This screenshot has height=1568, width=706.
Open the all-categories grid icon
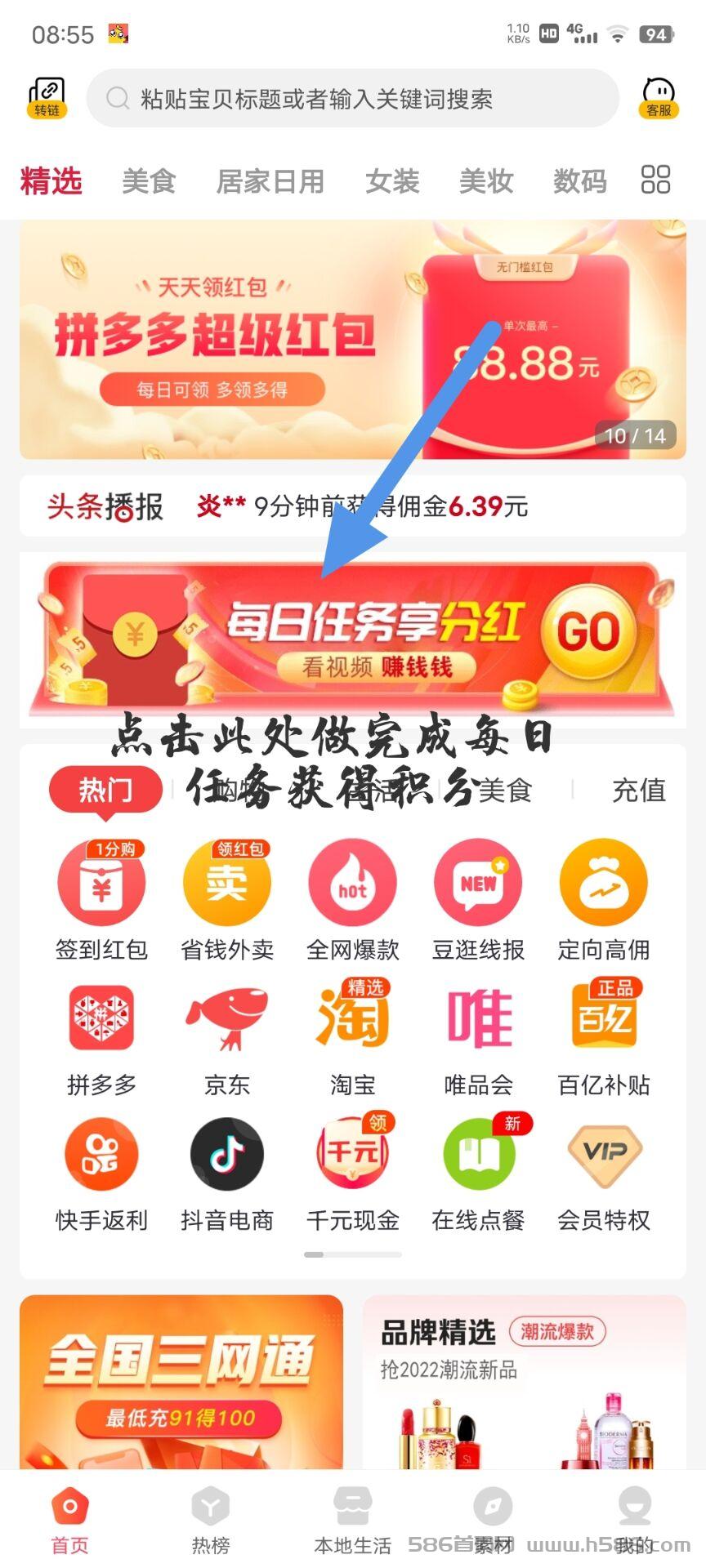(x=655, y=180)
